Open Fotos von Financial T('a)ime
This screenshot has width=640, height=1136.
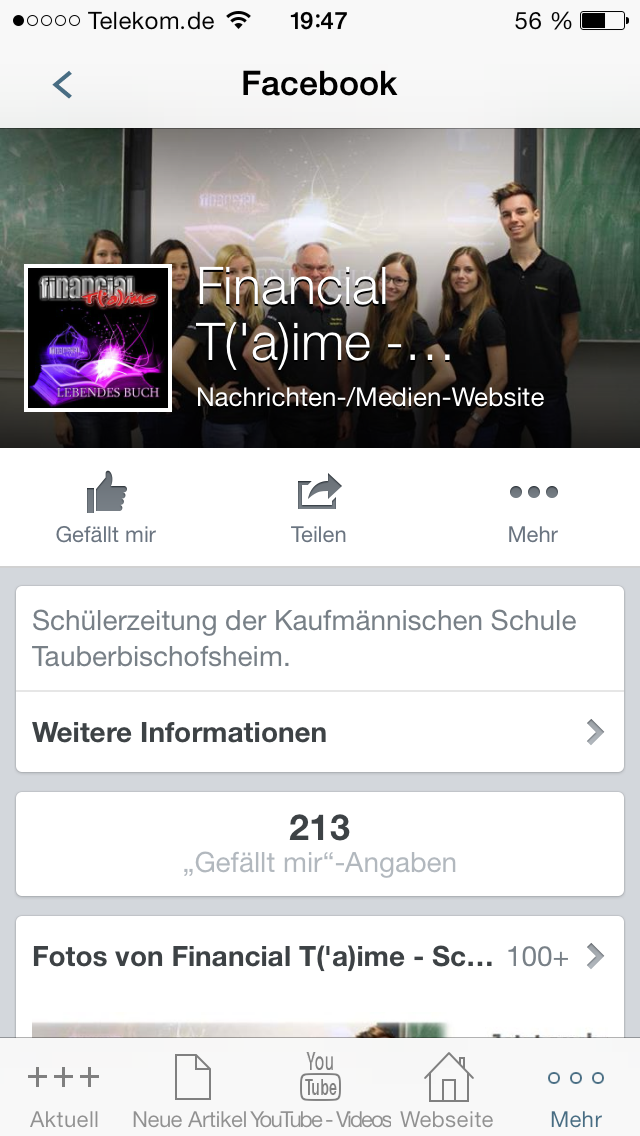[320, 957]
